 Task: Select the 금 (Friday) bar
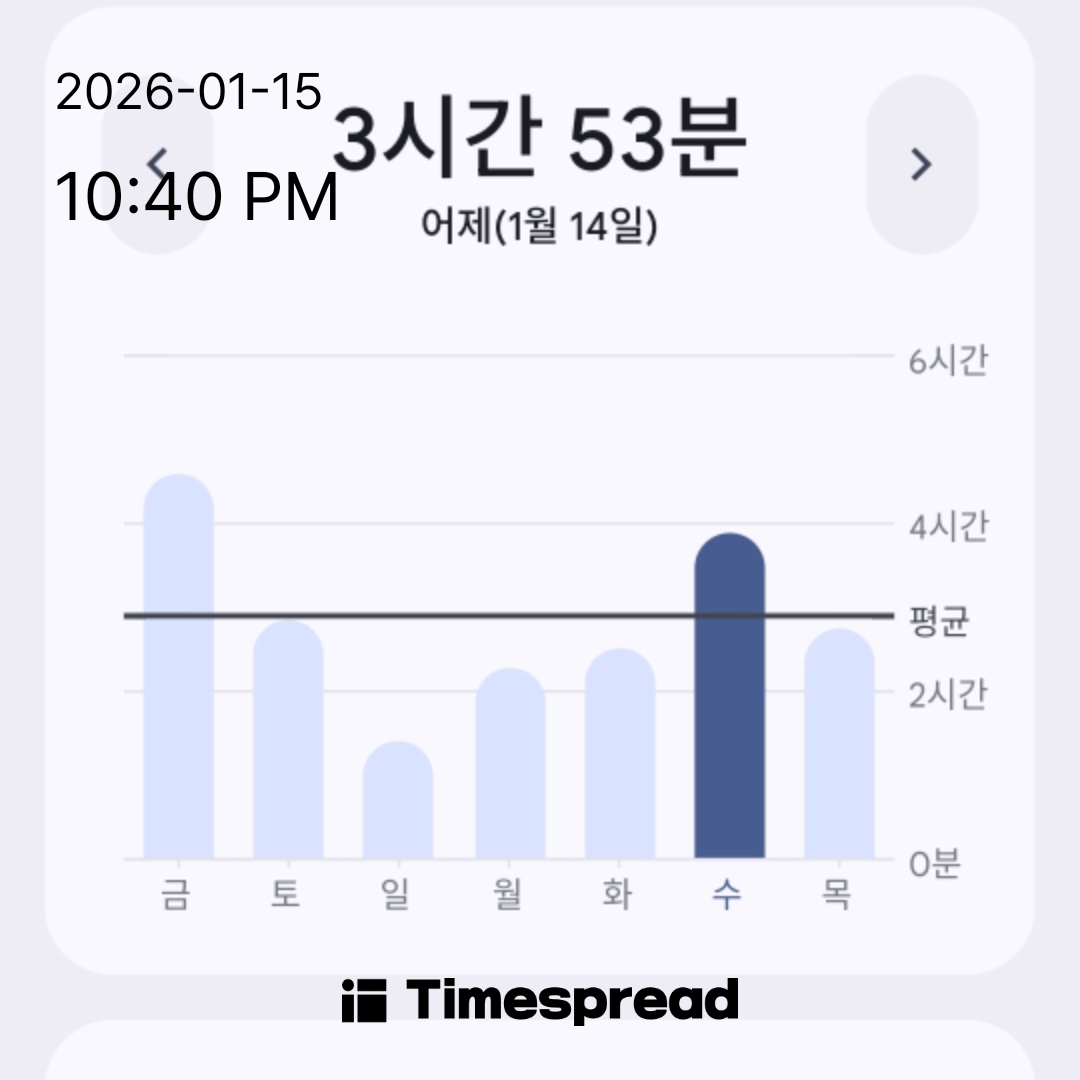pos(178,668)
